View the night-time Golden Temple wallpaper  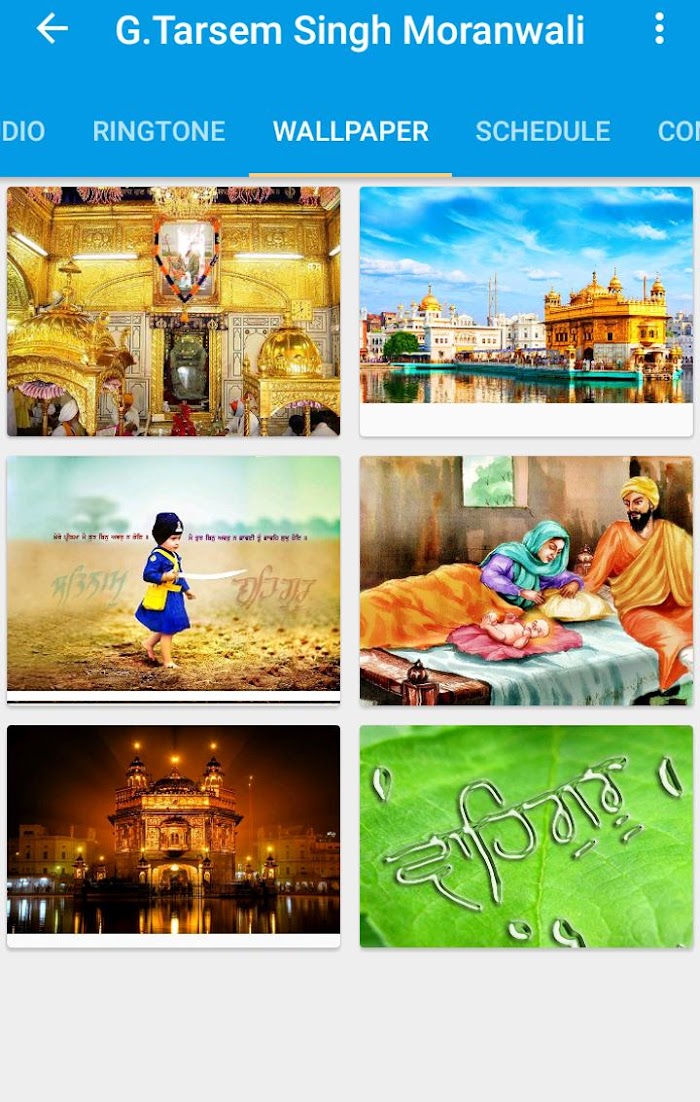pyautogui.click(x=173, y=830)
